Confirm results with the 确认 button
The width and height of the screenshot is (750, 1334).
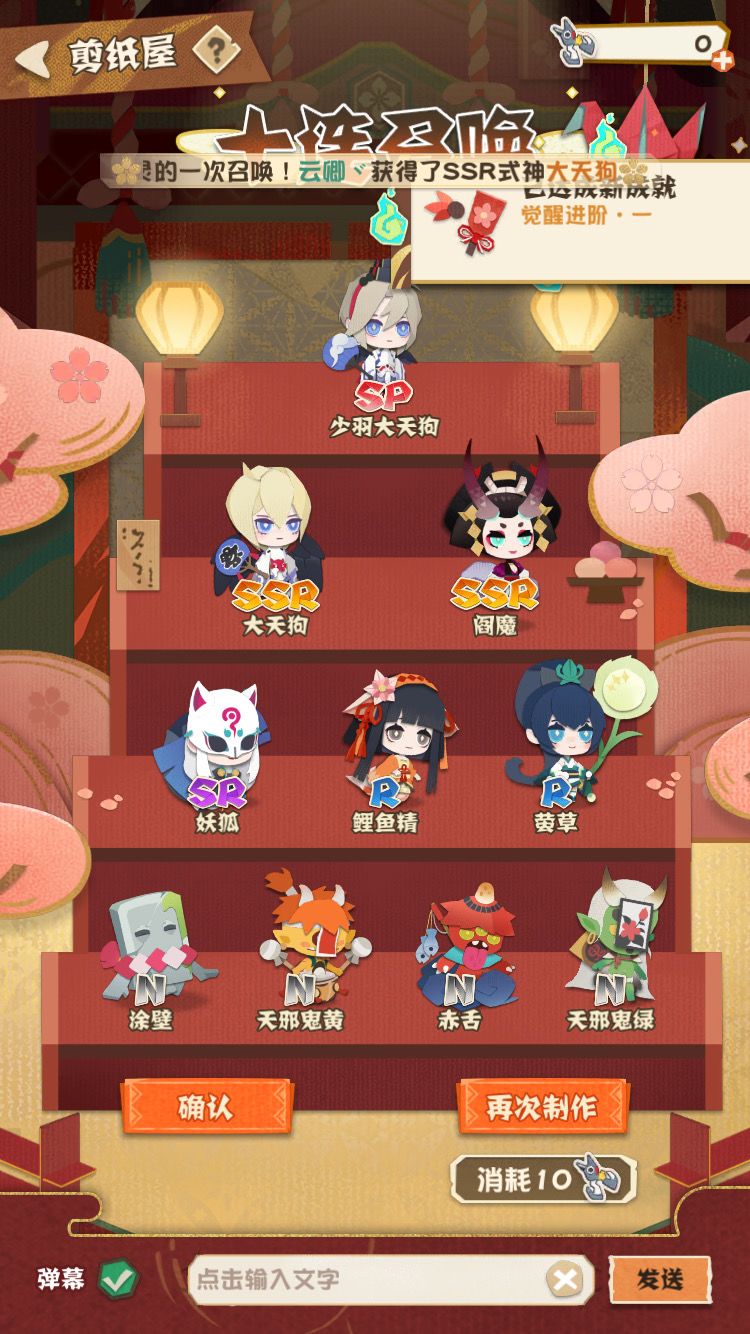coord(206,1107)
